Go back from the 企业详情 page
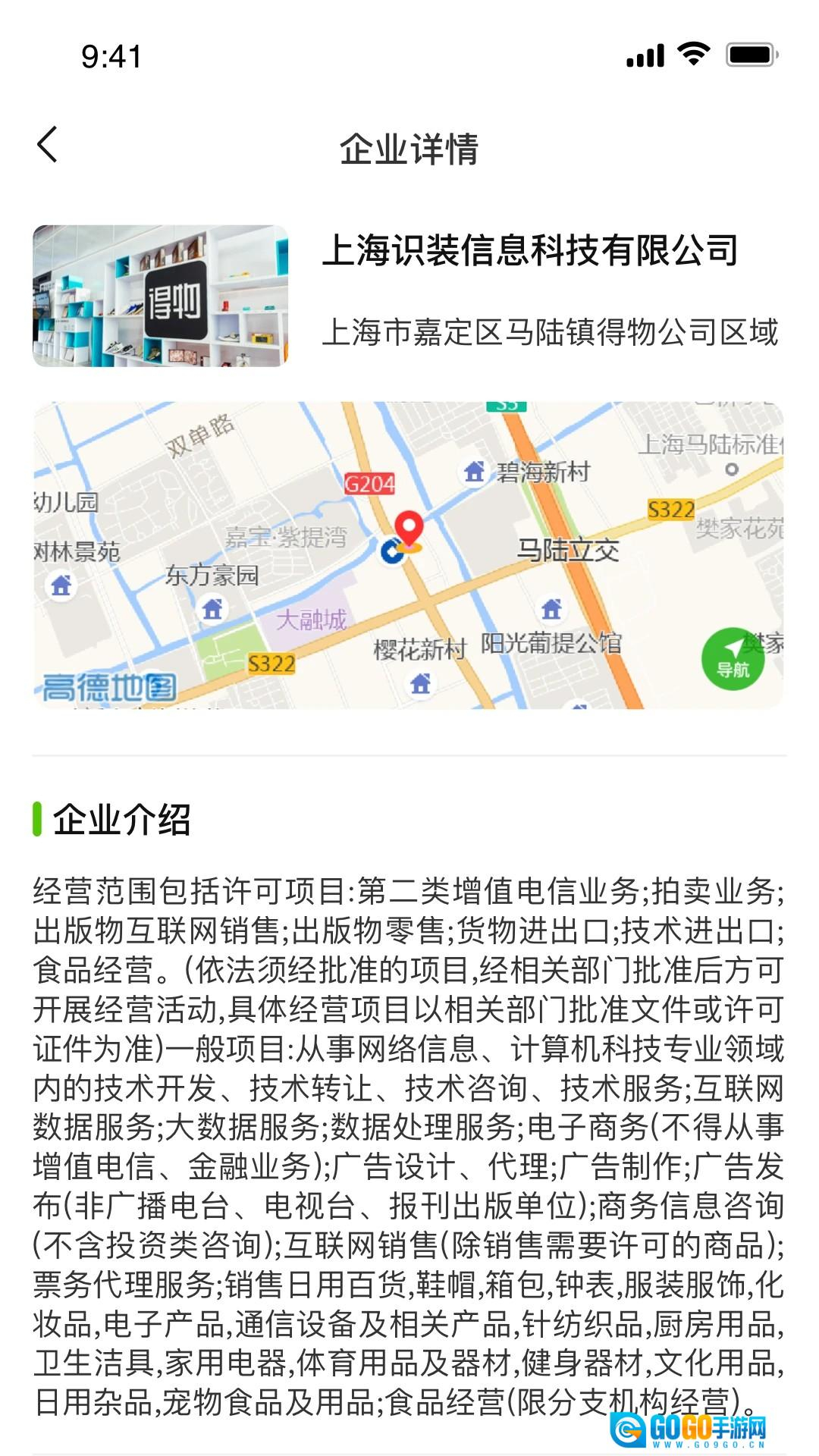 click(47, 145)
